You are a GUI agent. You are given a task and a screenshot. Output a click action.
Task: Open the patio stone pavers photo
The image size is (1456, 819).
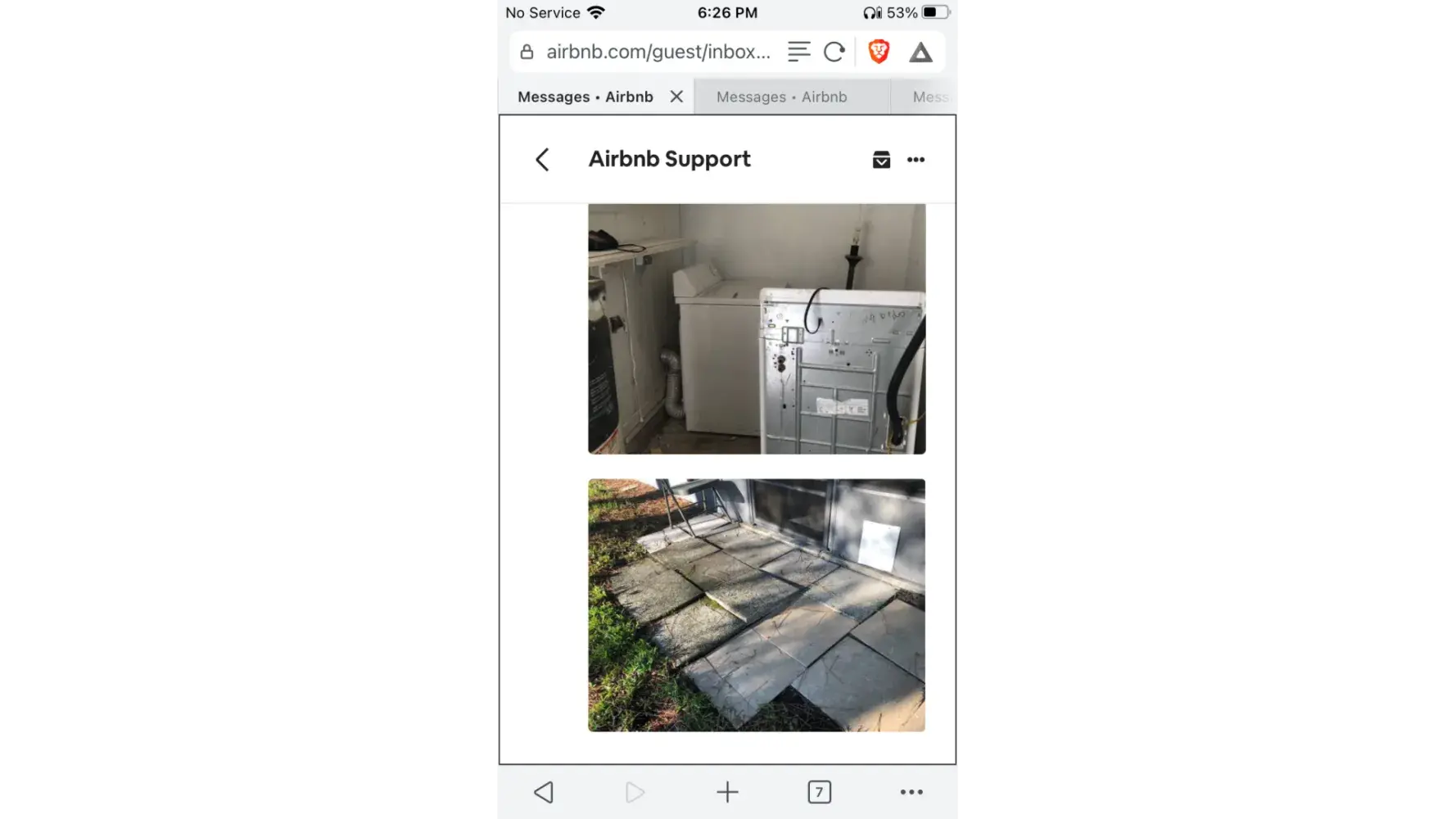point(757,605)
